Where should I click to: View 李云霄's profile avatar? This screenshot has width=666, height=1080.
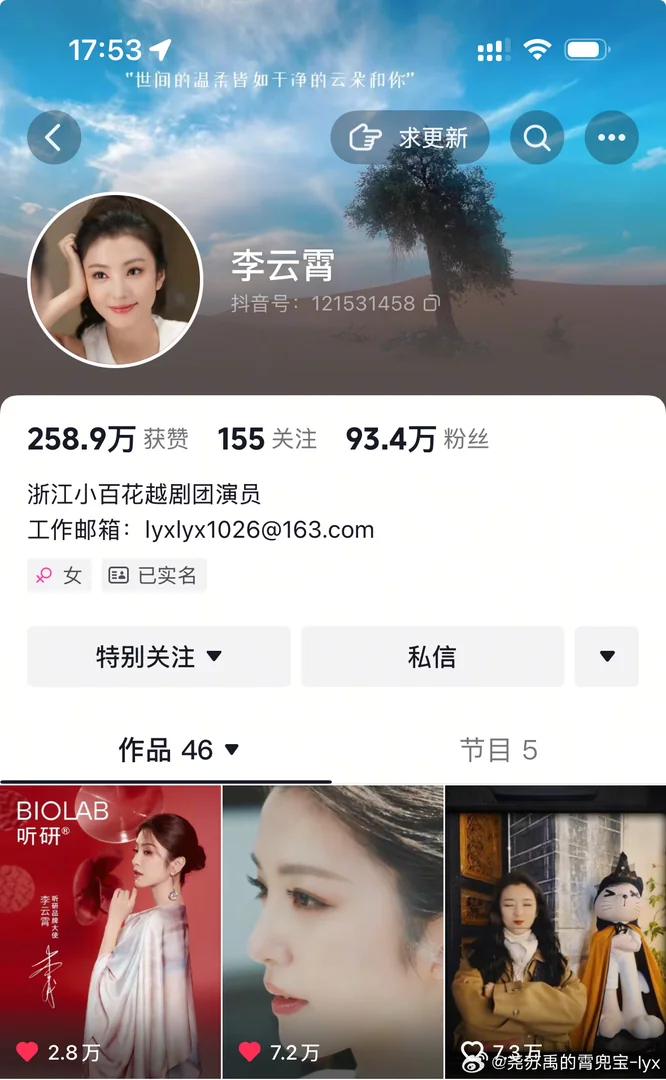115,281
